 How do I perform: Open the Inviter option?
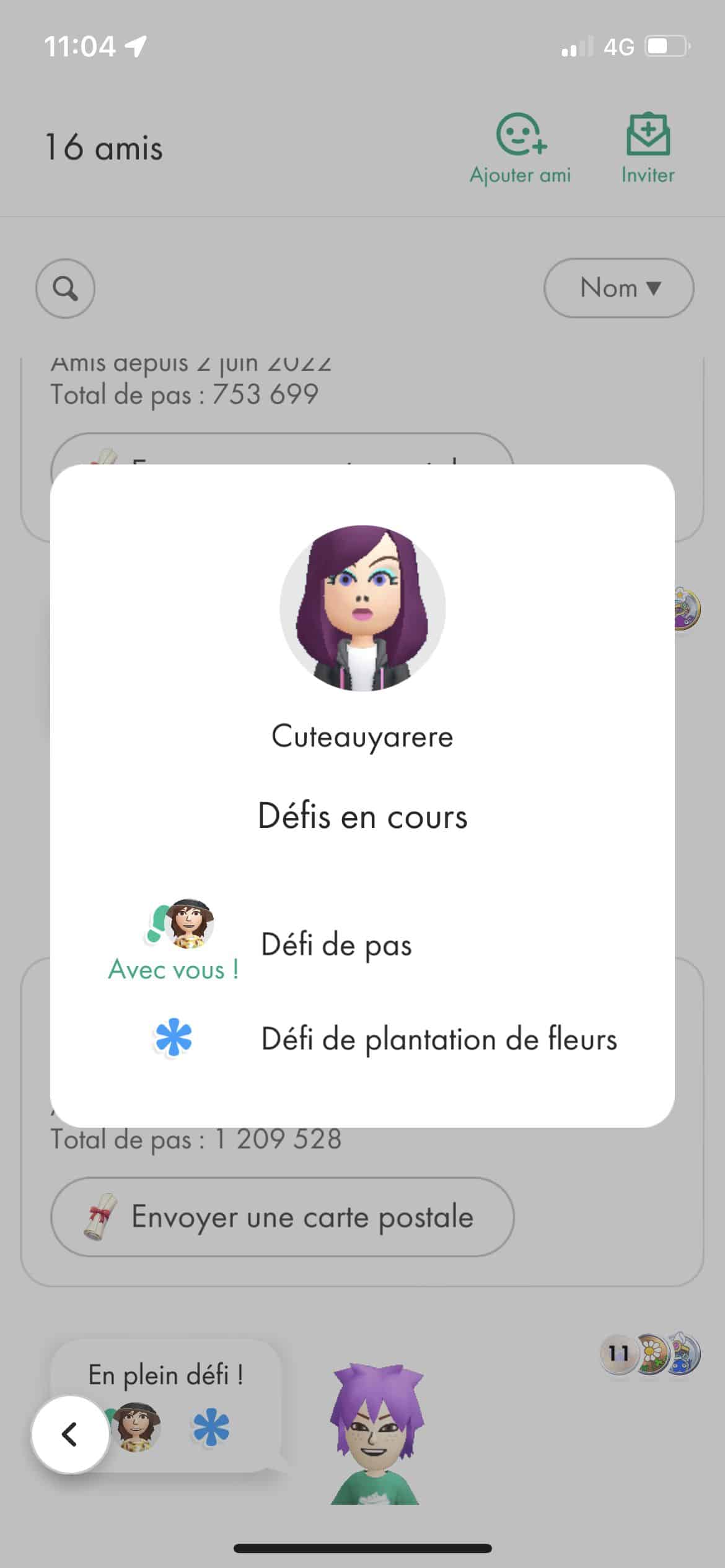648,149
